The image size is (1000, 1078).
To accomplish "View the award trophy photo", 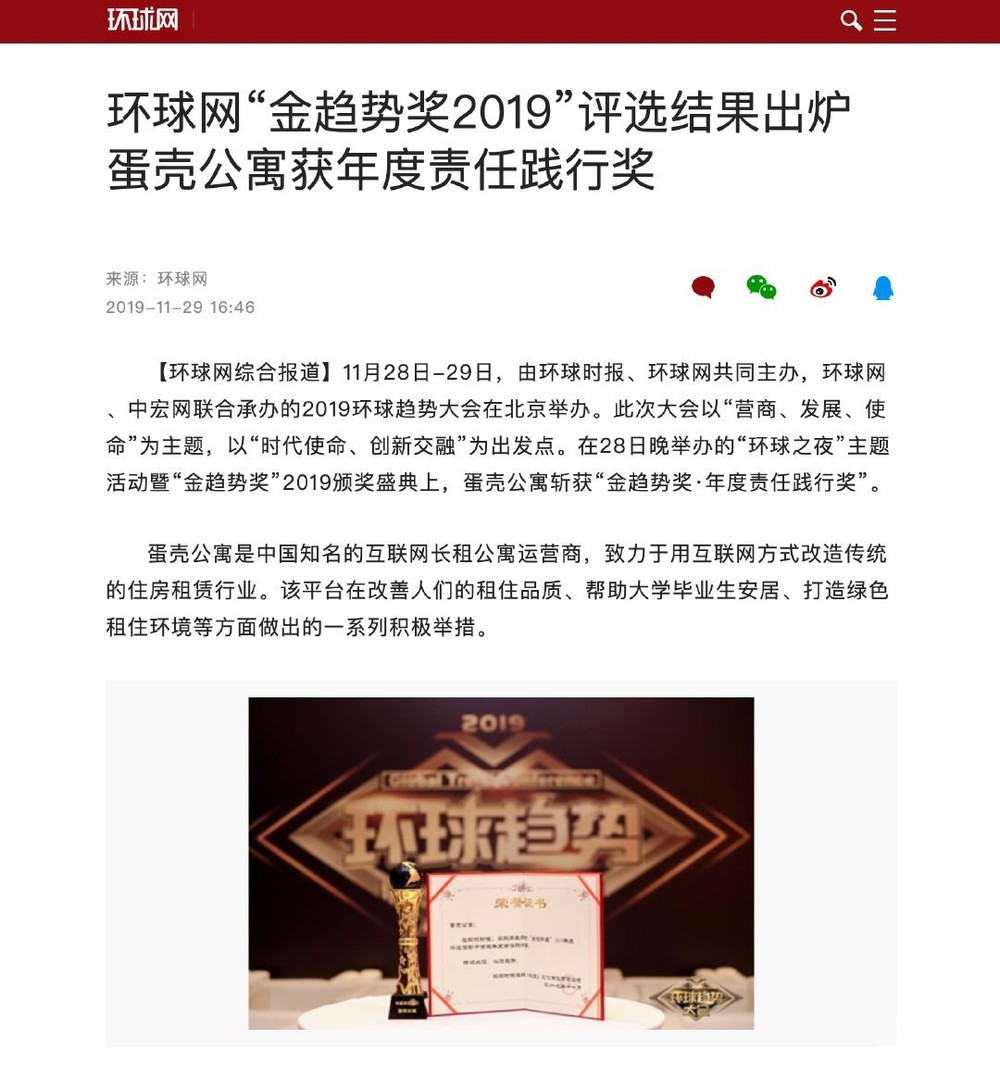I will (x=501, y=863).
